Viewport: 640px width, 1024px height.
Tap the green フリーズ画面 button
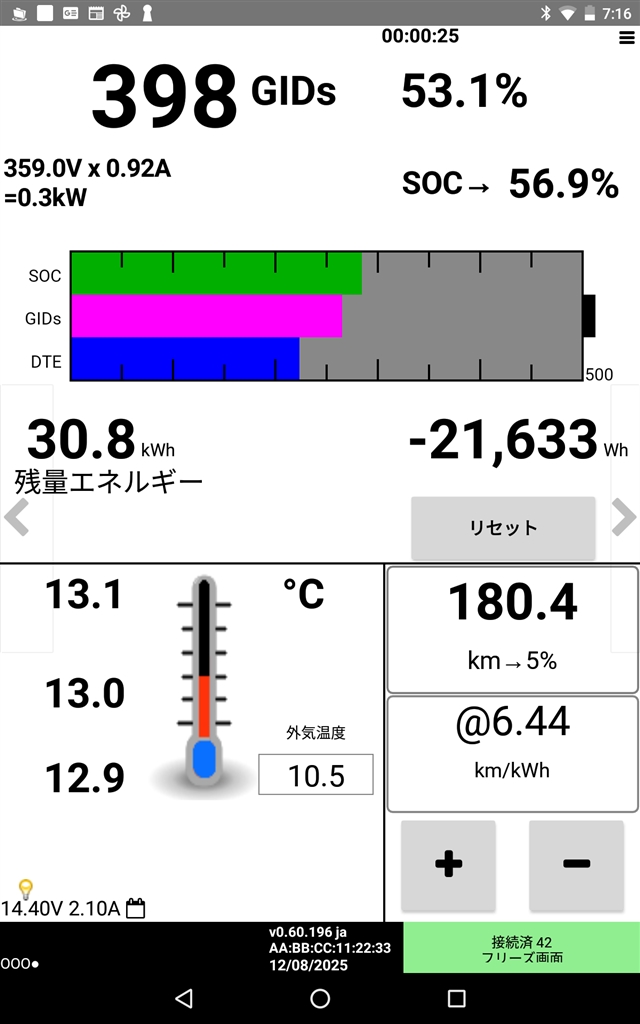[x=521, y=948]
